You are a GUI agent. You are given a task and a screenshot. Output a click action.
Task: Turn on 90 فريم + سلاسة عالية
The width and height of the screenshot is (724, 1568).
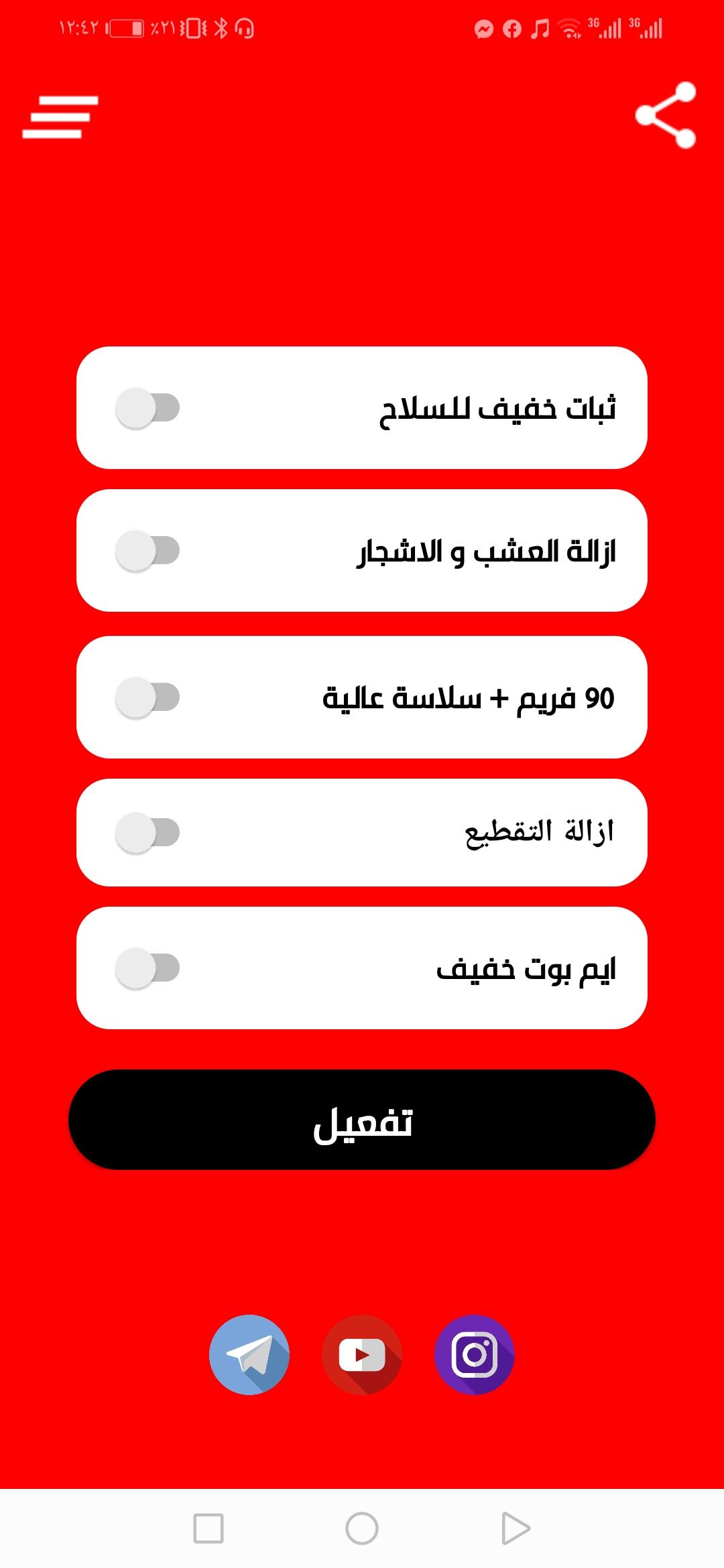tap(147, 698)
